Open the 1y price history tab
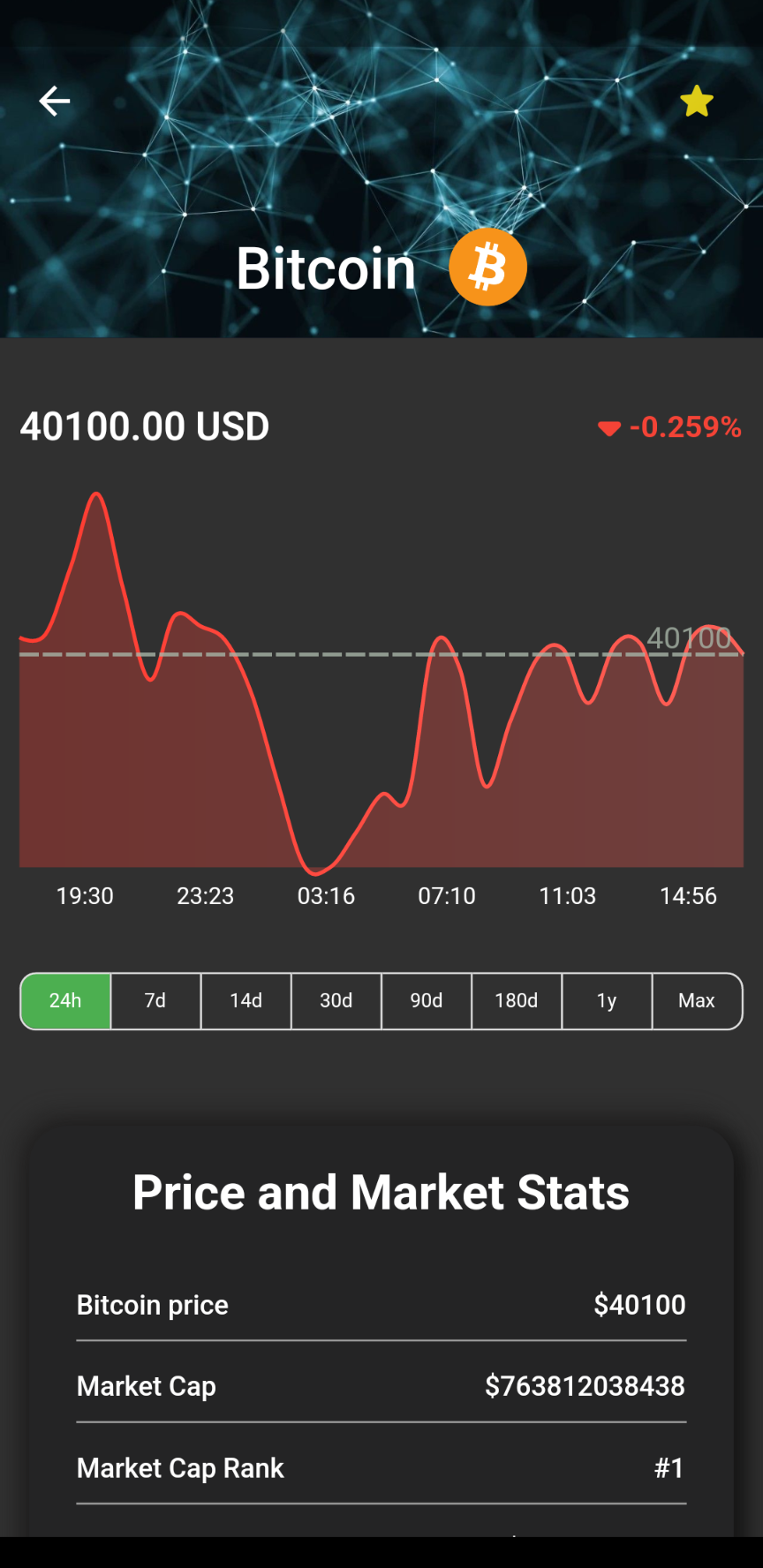This screenshot has height=1568, width=763. [607, 1000]
